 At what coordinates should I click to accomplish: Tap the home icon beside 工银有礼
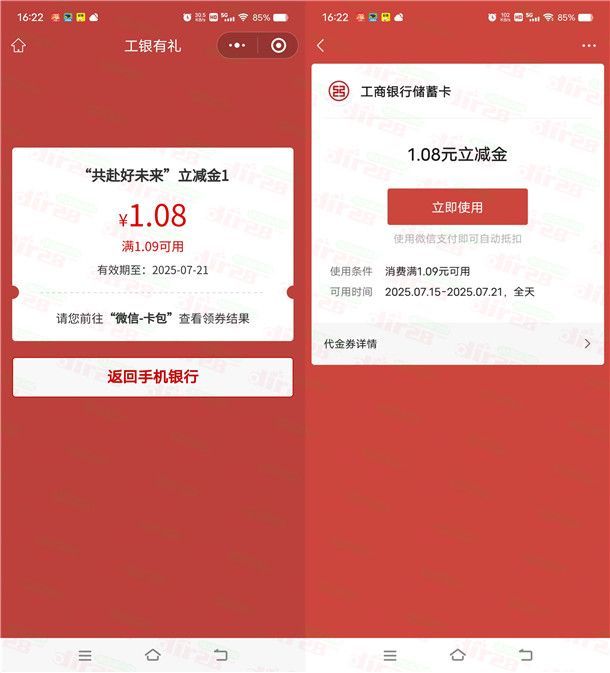pyautogui.click(x=18, y=46)
